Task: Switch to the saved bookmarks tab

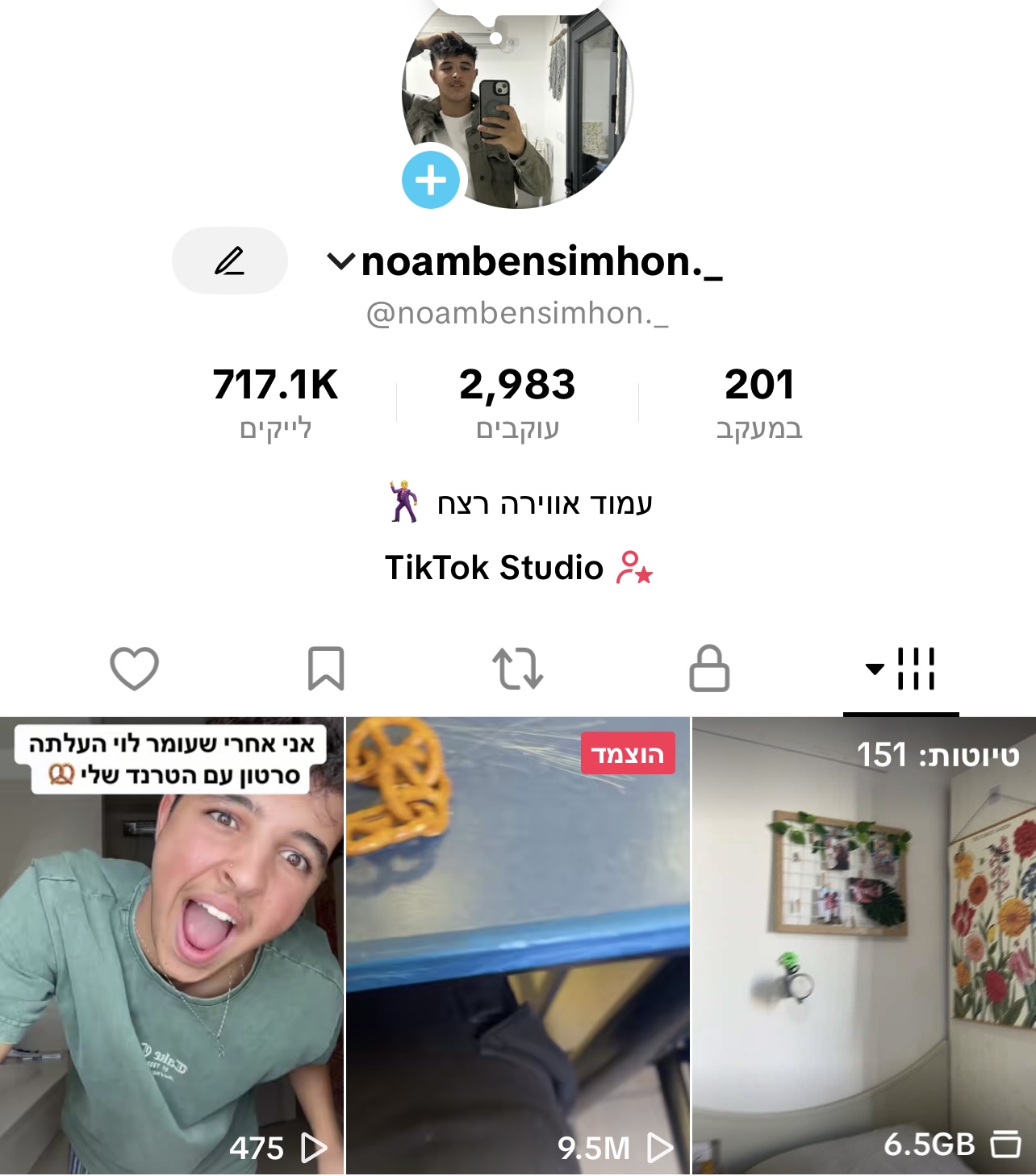Action: [x=326, y=669]
